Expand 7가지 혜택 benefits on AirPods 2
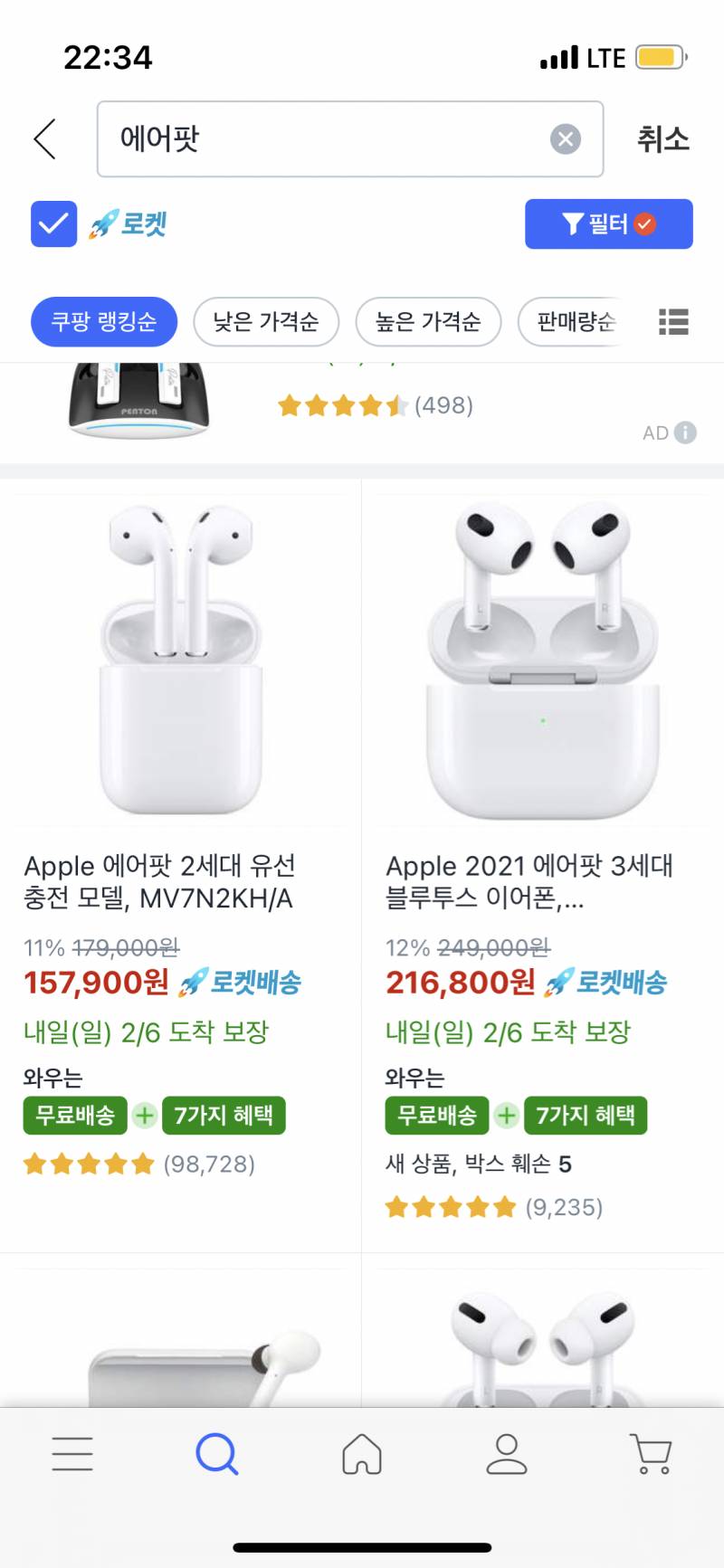Viewport: 724px width, 1568px height. point(224,1116)
